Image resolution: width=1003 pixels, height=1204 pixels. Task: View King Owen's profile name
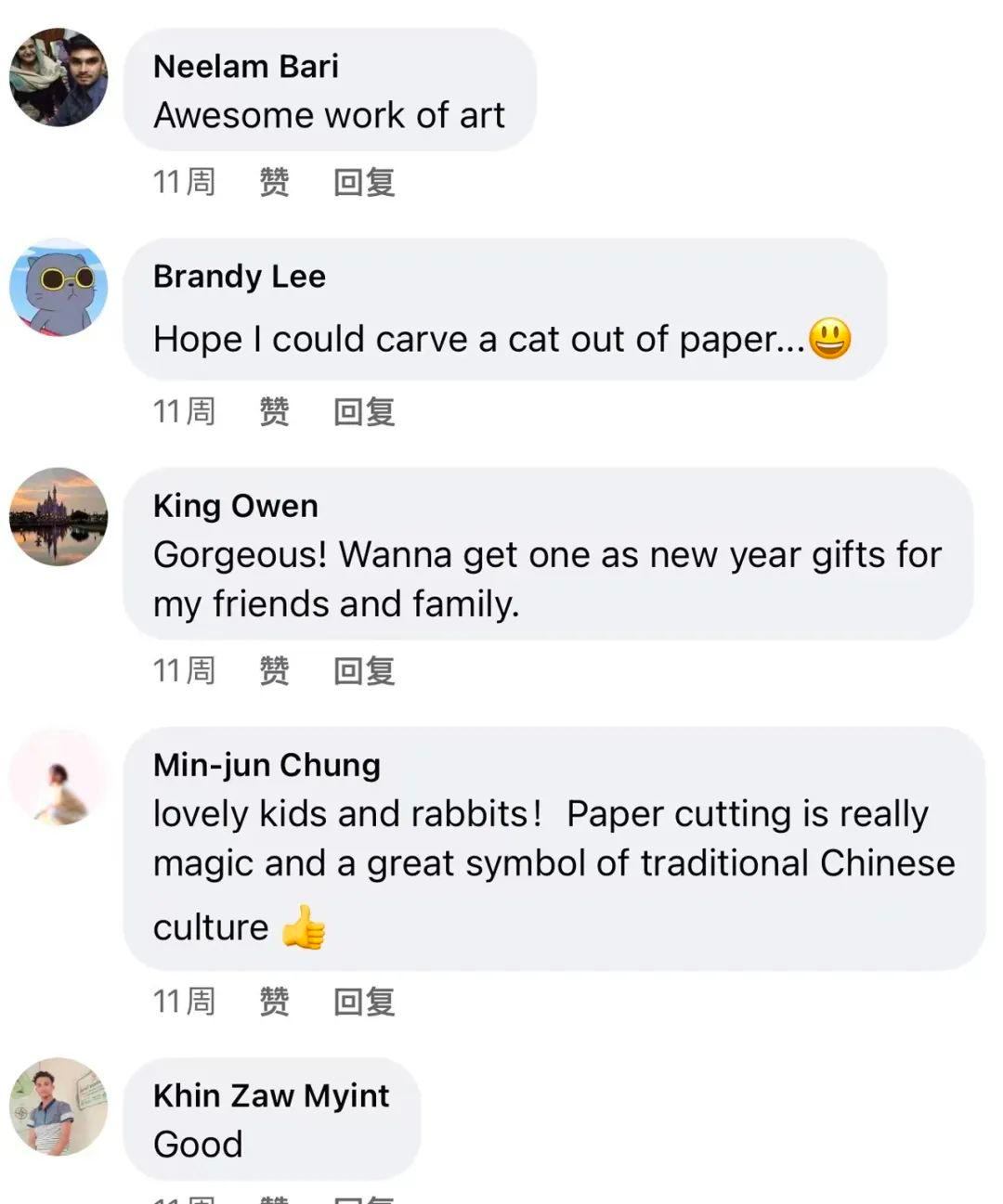pyautogui.click(x=236, y=506)
